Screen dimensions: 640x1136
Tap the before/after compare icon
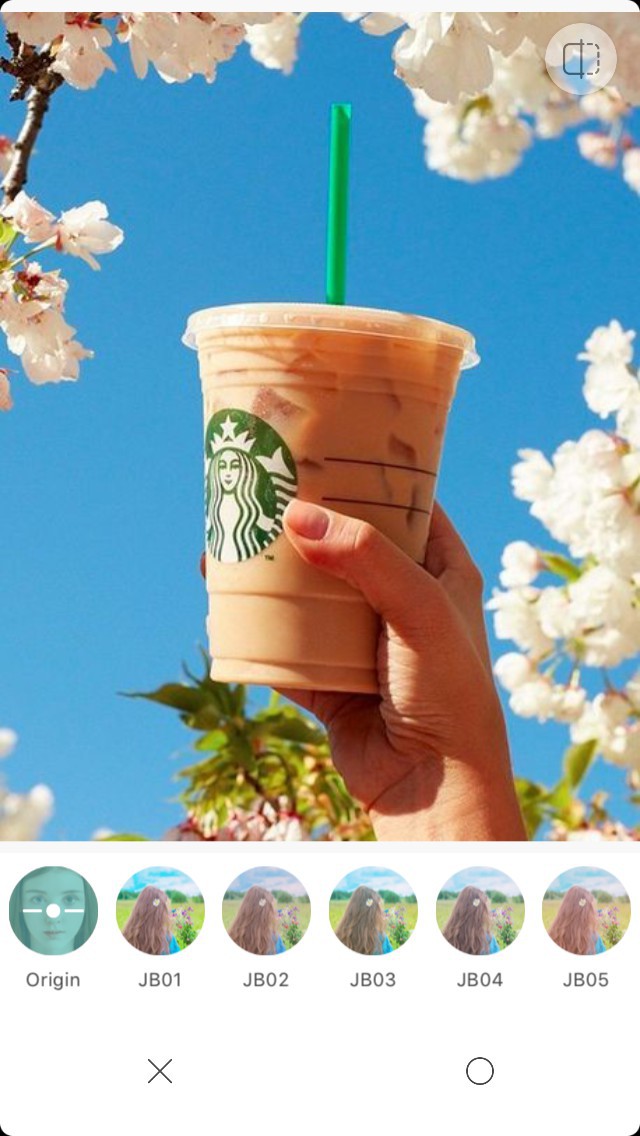point(581,60)
